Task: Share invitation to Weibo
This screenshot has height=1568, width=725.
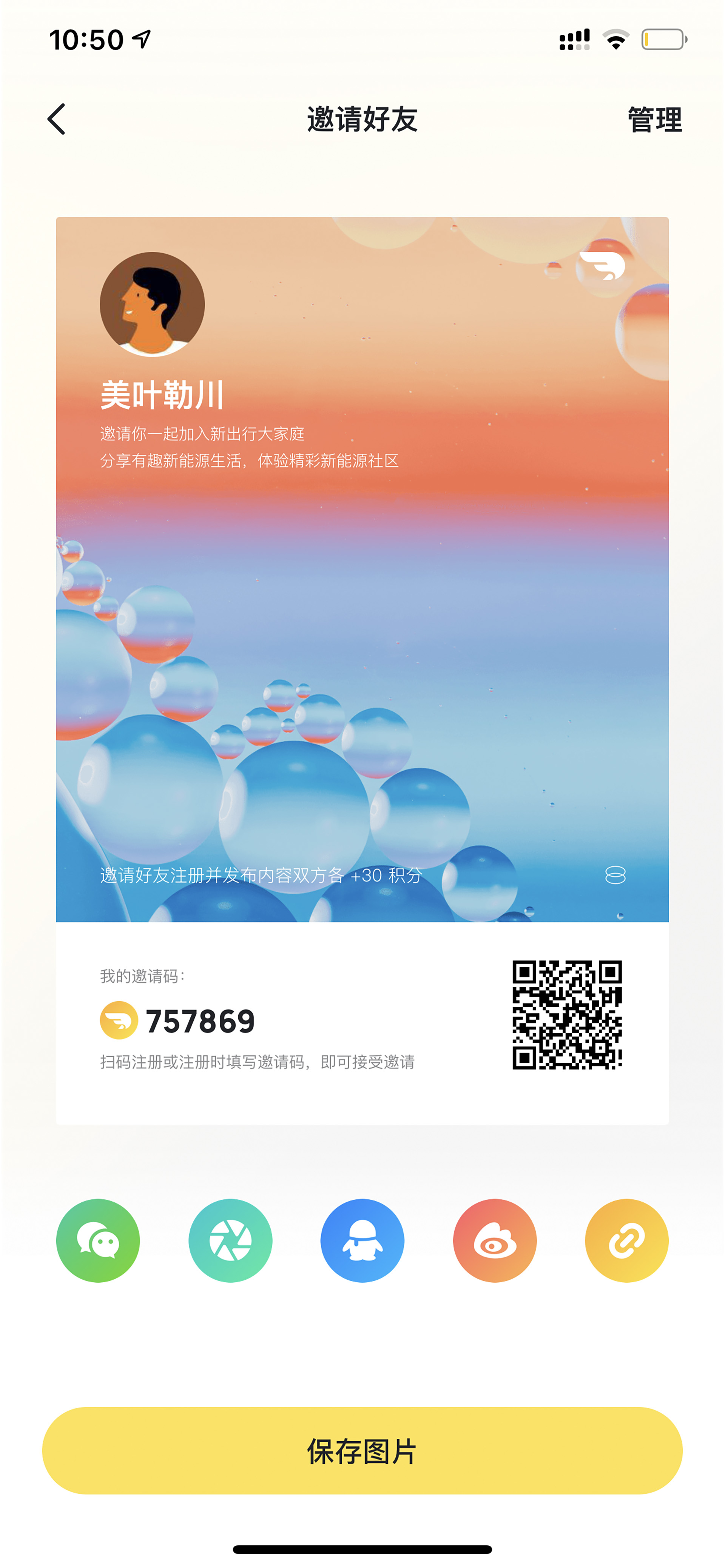Action: 495,1240
